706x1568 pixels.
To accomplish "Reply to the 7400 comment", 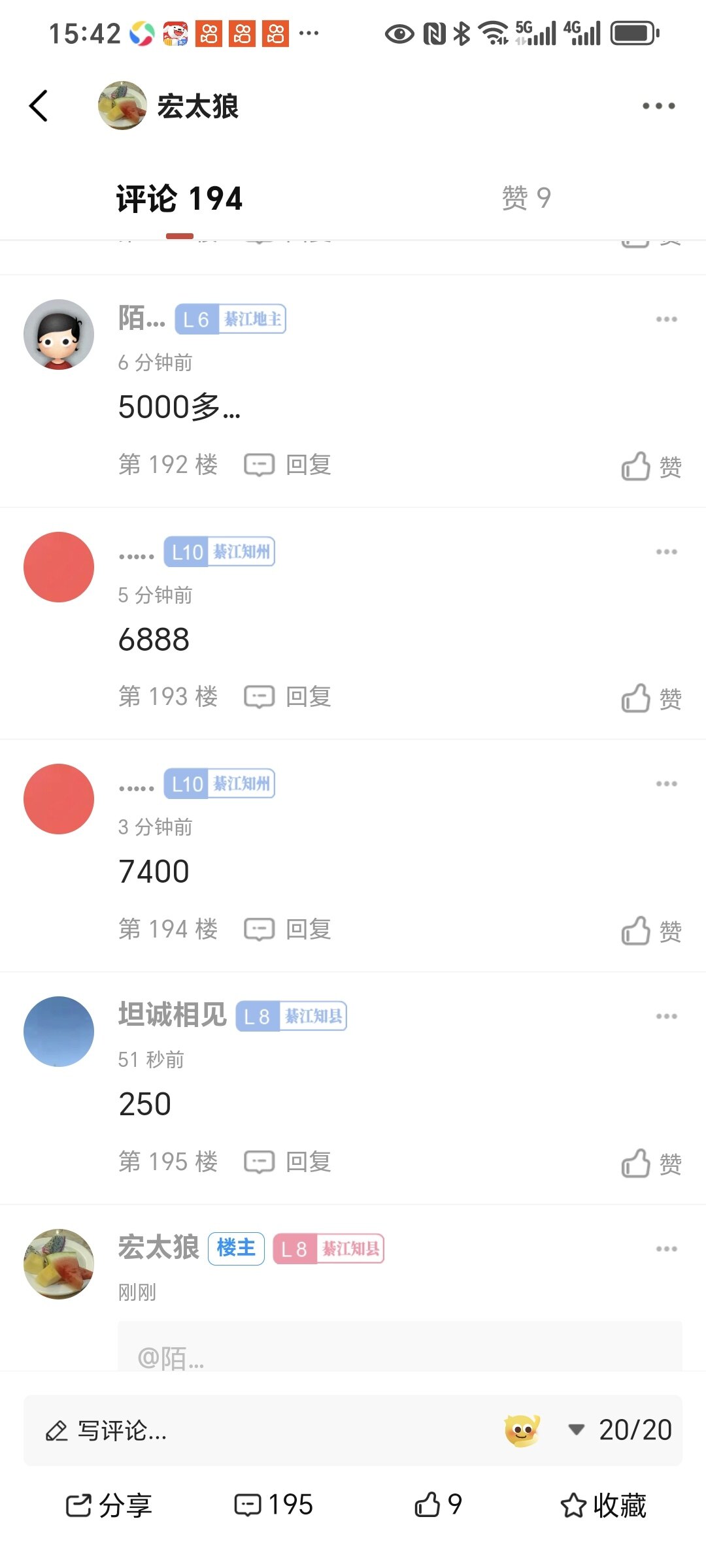I will [x=288, y=929].
